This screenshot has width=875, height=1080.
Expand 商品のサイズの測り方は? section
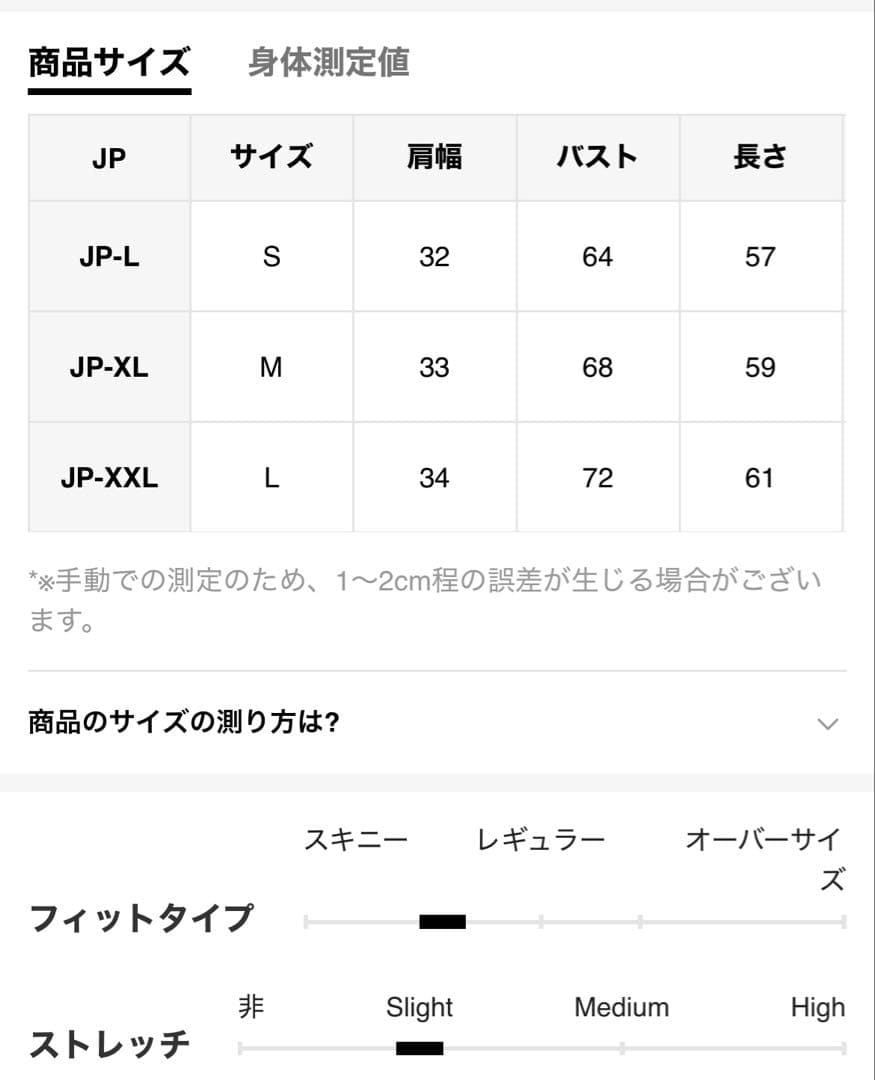pyautogui.click(x=437, y=723)
